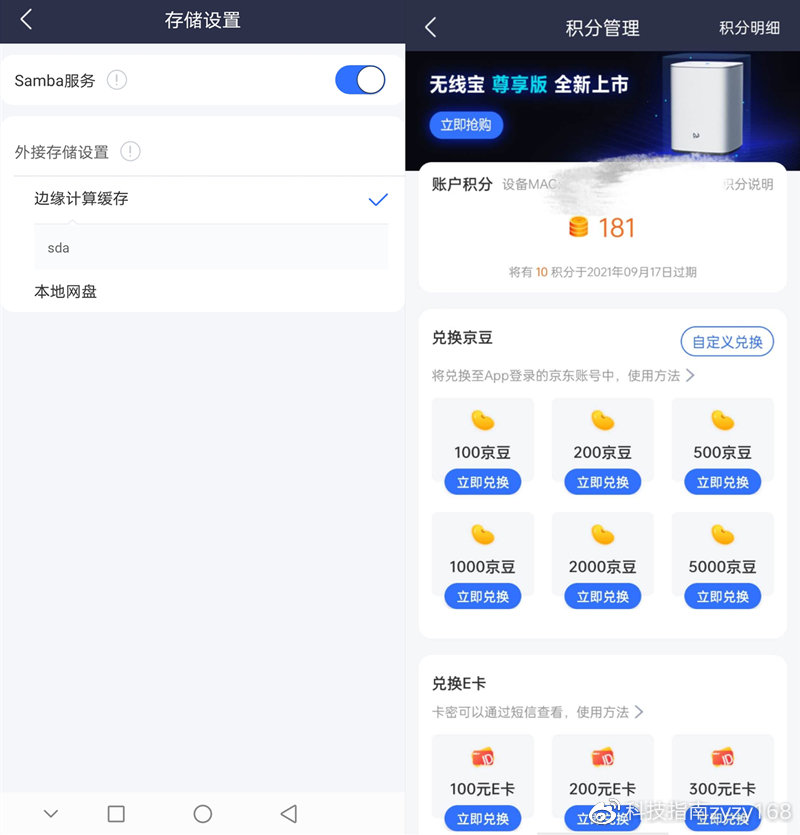Click the 100元E卡 red card icon
Viewport: 800px width, 835px height.
coord(483,757)
